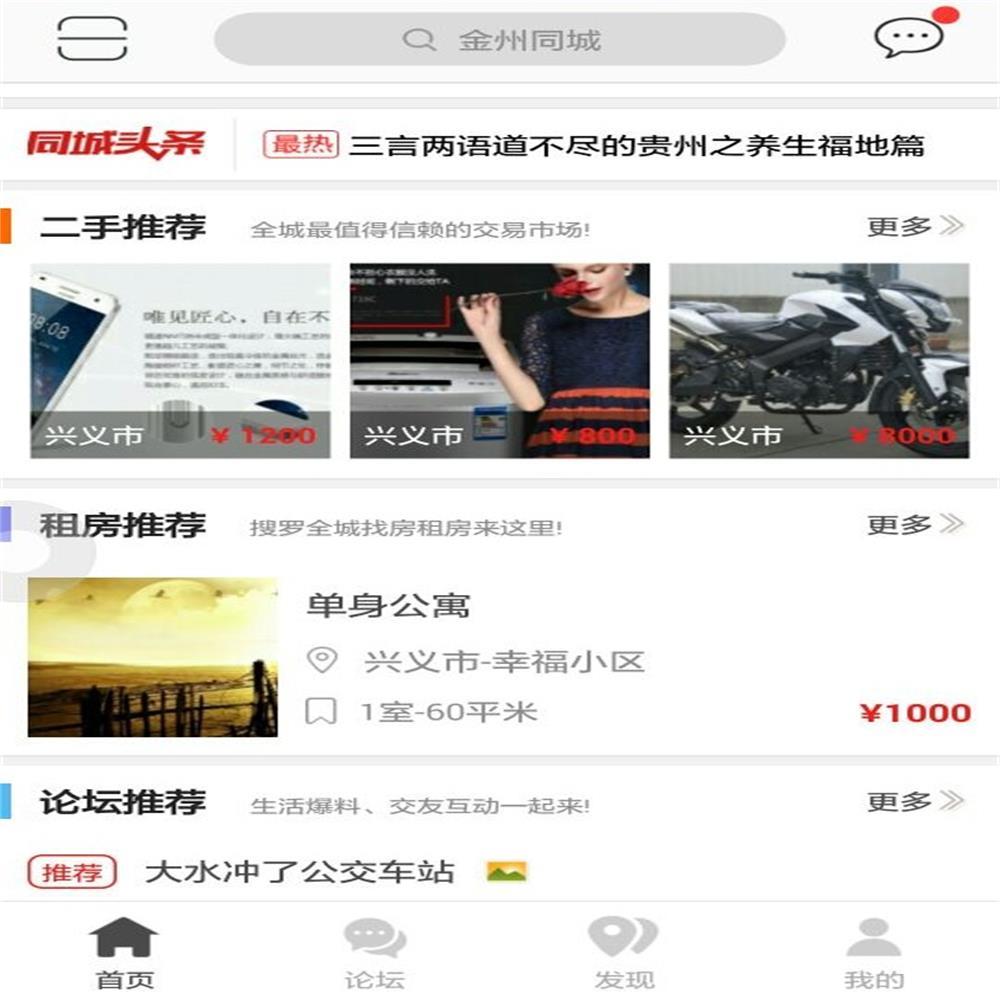Go to the 发现 tab

tap(624, 953)
